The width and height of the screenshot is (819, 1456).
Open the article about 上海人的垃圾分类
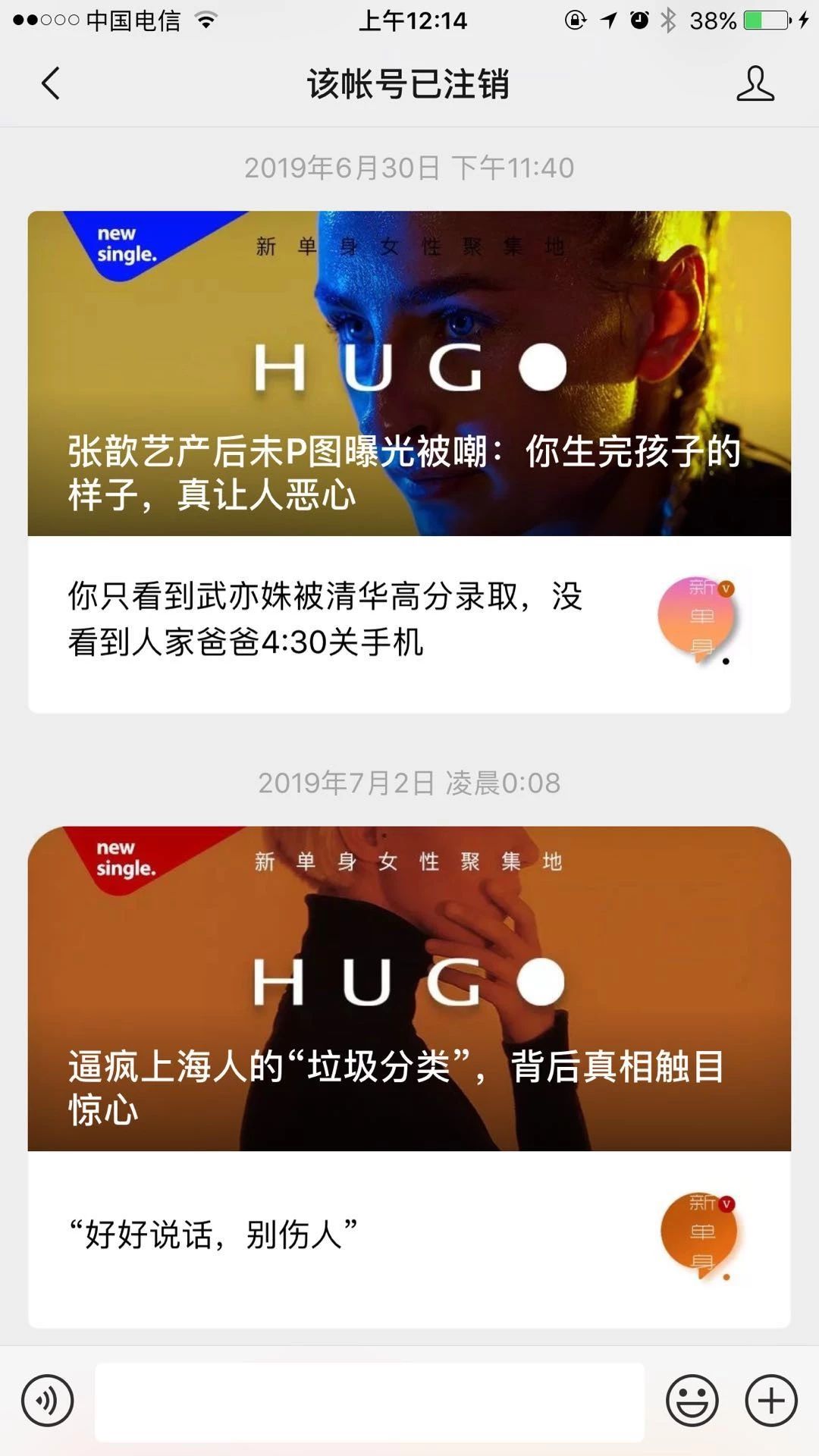(x=409, y=989)
